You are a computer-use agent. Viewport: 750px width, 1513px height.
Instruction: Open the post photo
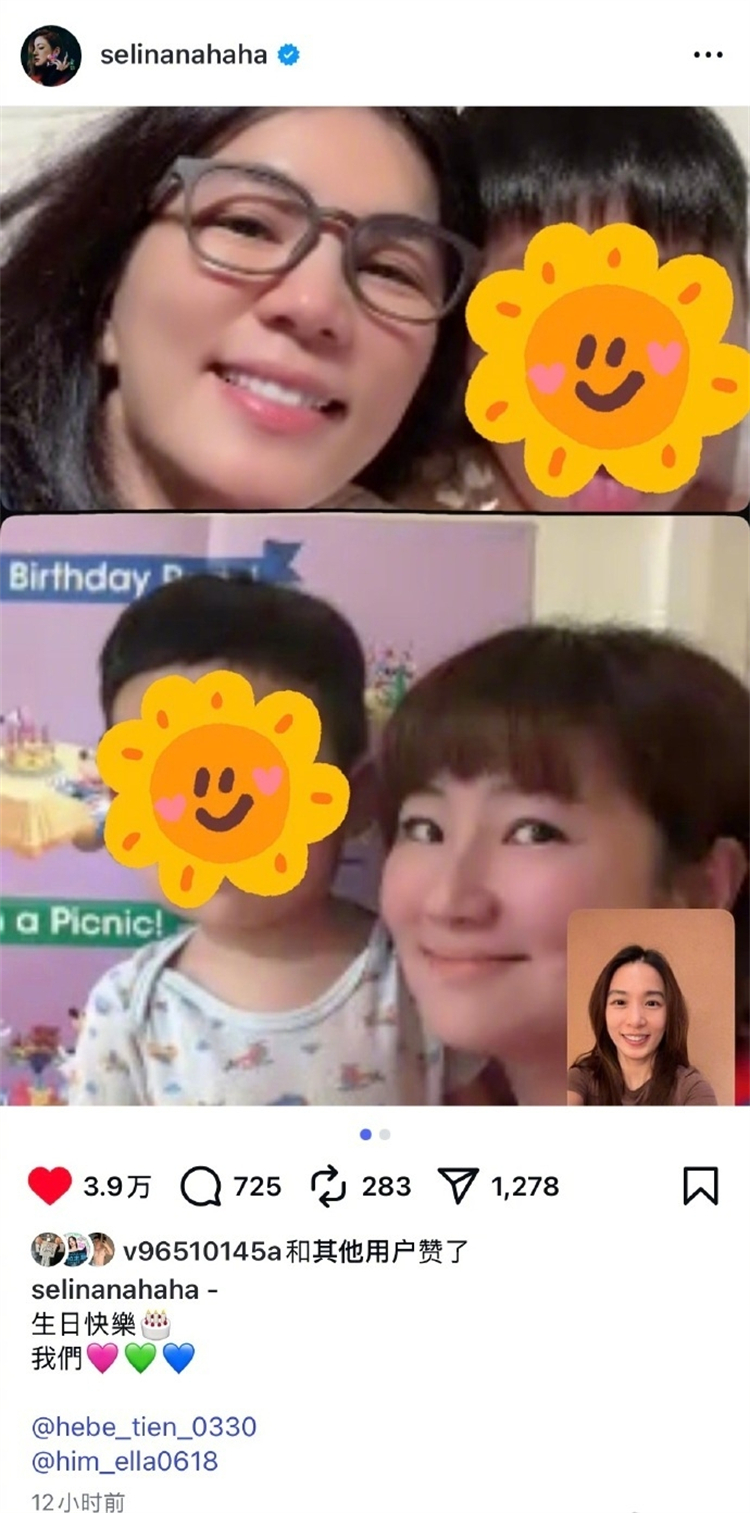point(375,605)
